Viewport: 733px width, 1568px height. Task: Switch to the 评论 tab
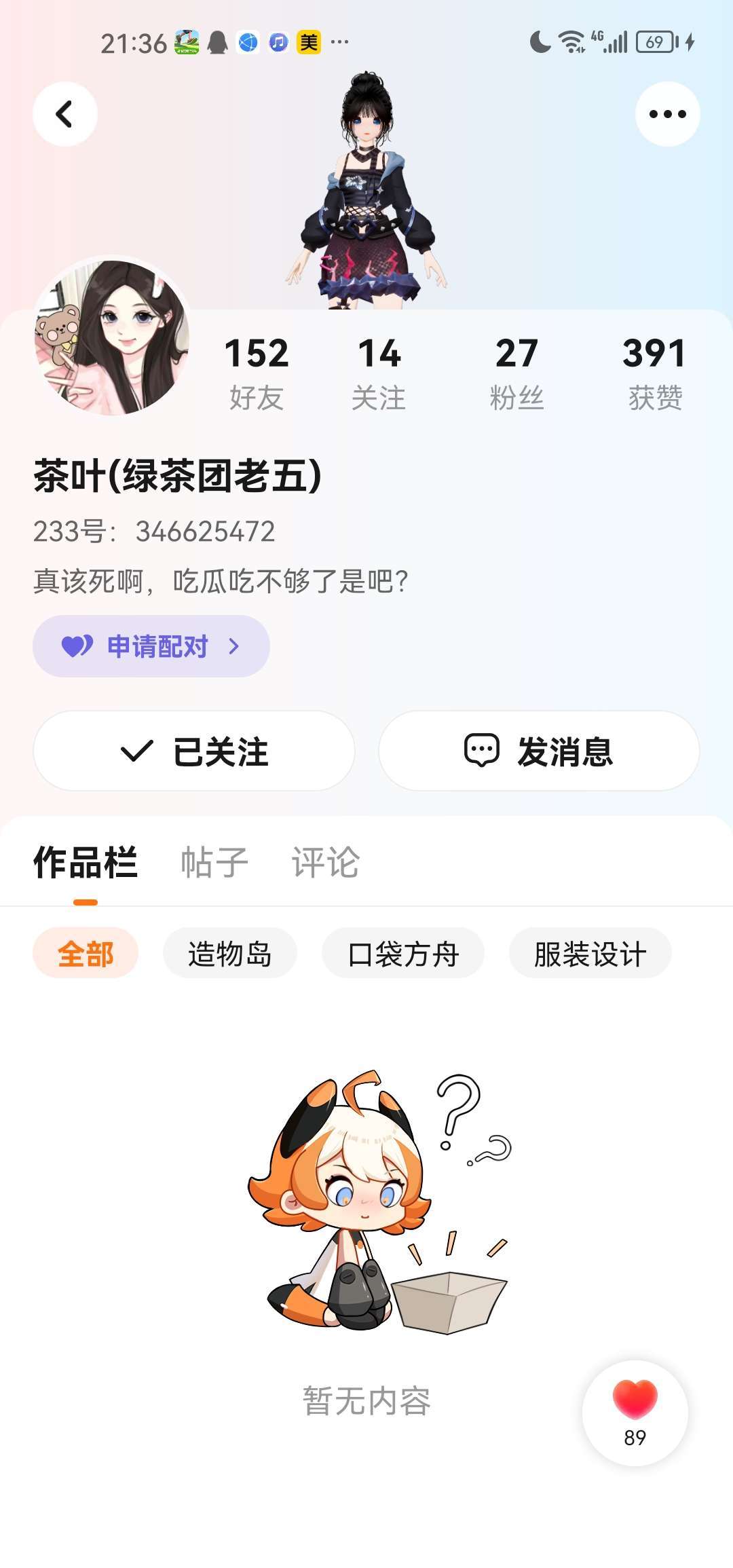326,862
